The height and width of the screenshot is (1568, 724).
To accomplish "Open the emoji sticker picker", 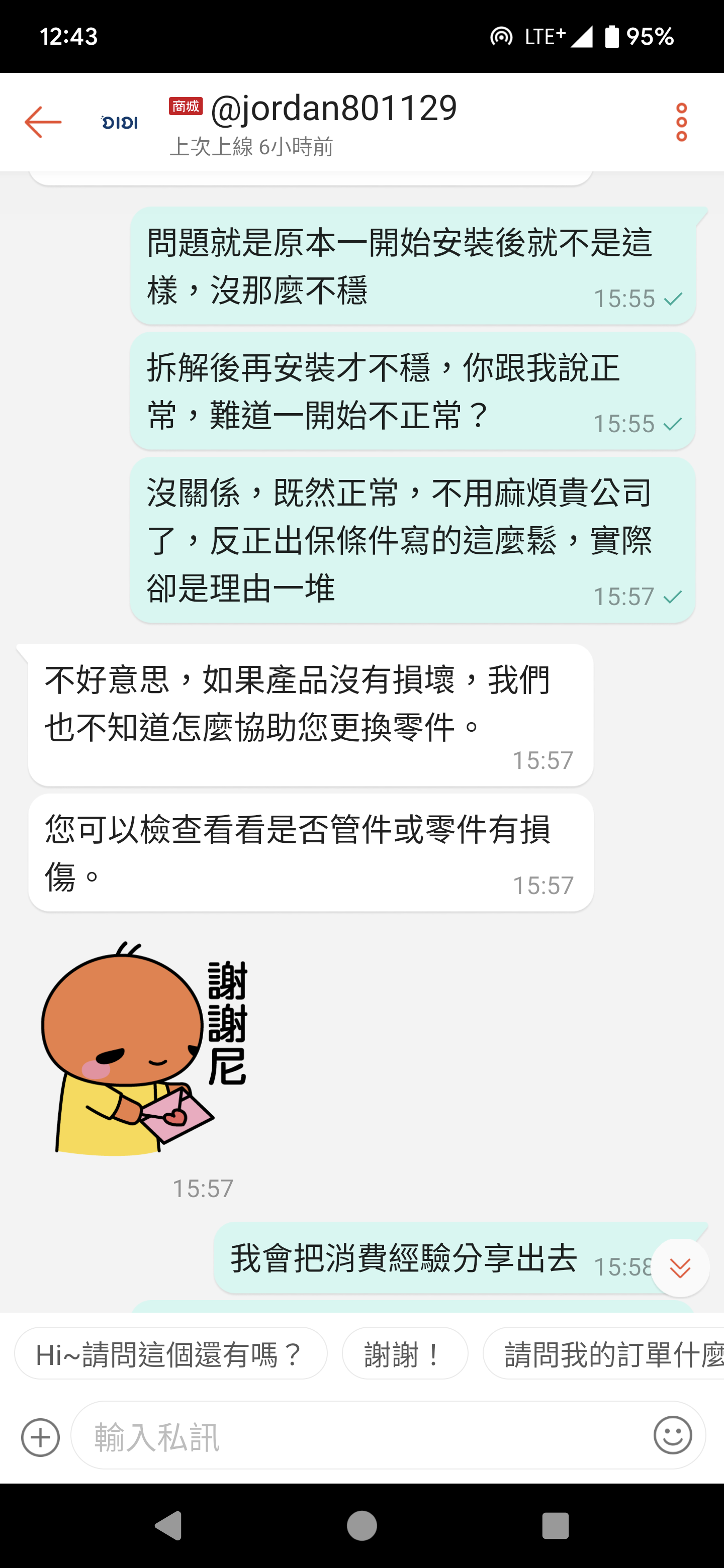I will [672, 1435].
